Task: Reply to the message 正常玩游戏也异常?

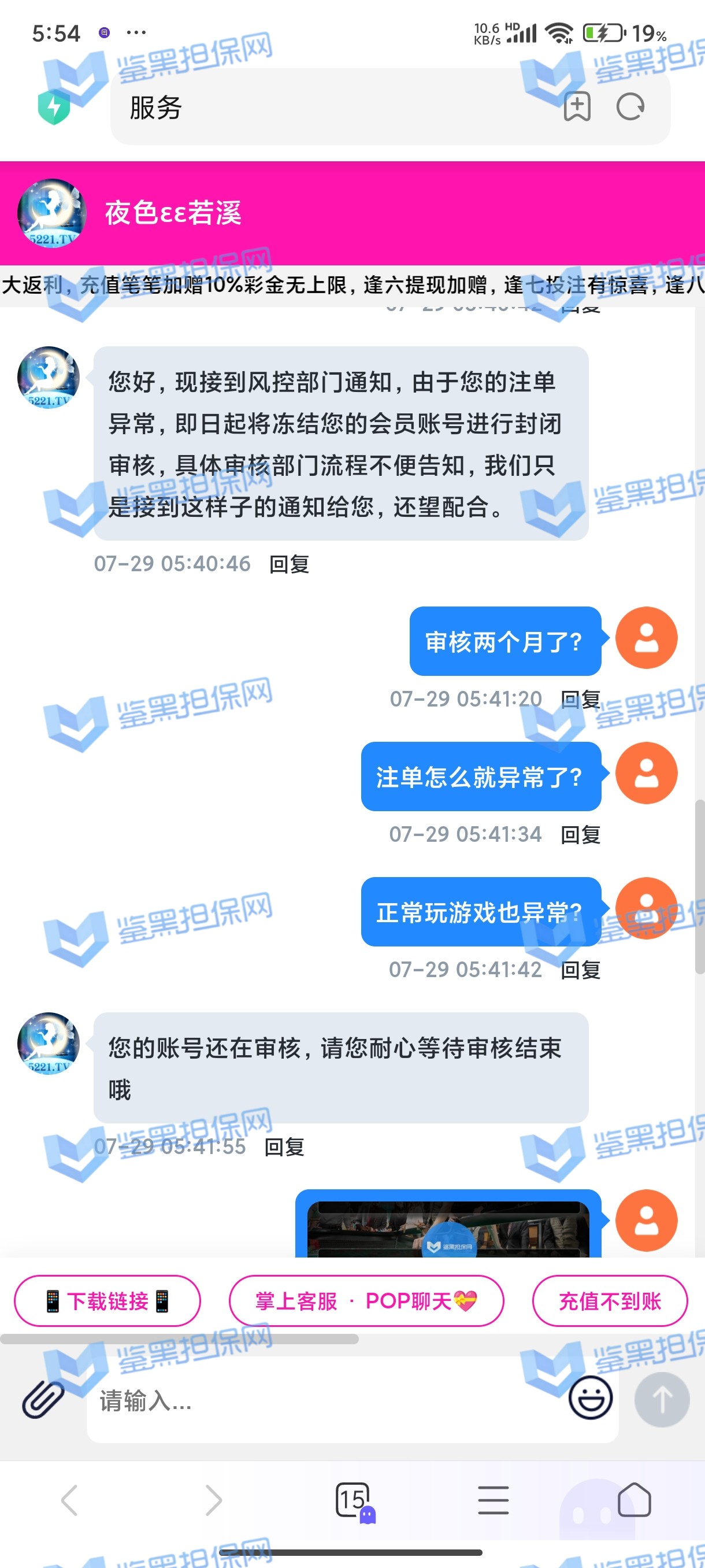Action: (580, 970)
